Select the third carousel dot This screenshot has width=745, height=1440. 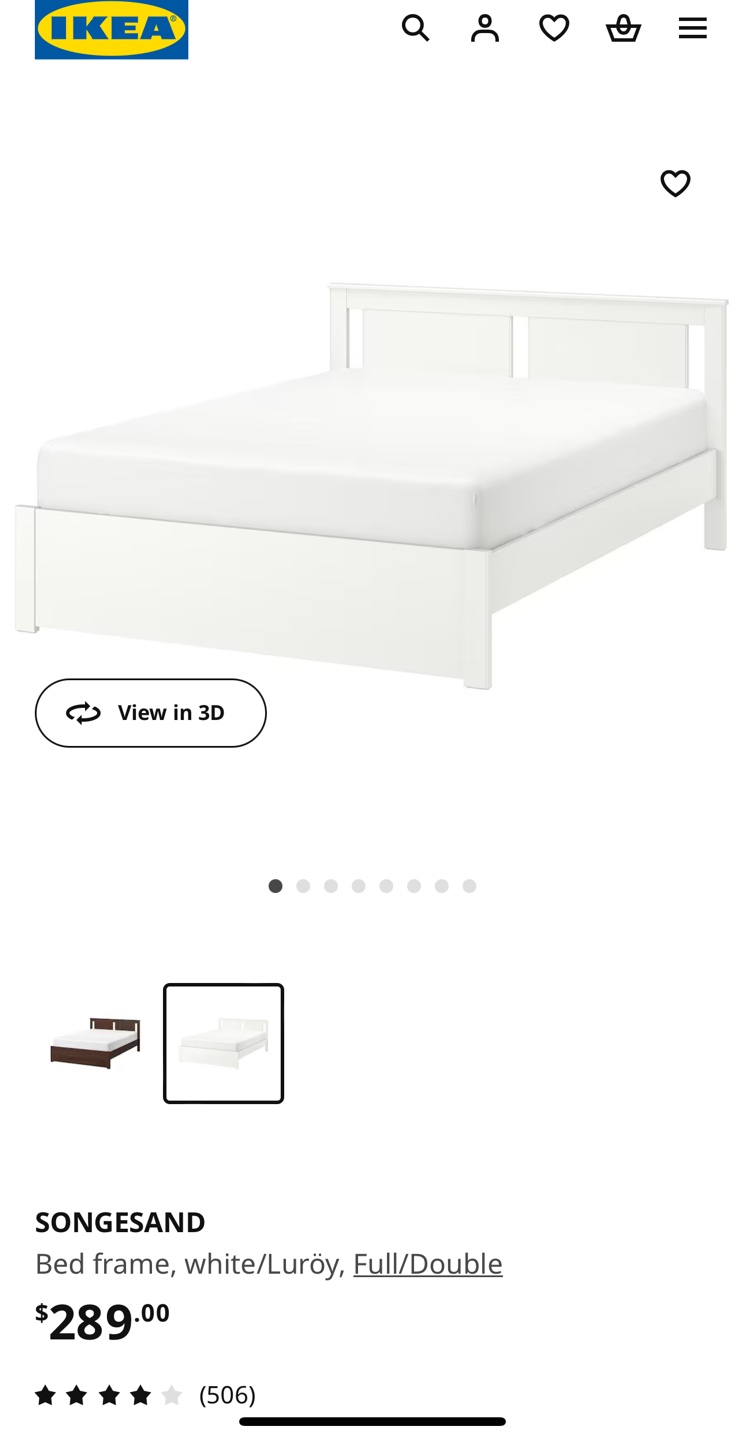coord(331,885)
